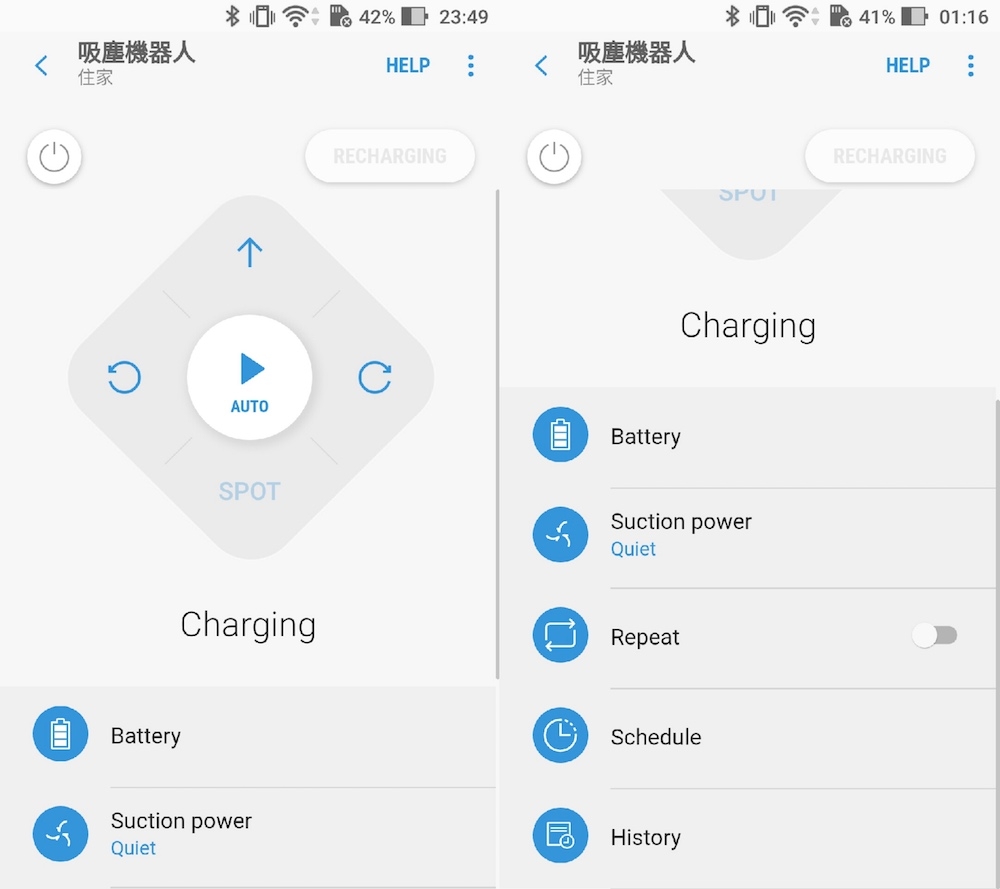Tap the power button on the 01:16 screen
The width and height of the screenshot is (1000, 889).
point(554,157)
